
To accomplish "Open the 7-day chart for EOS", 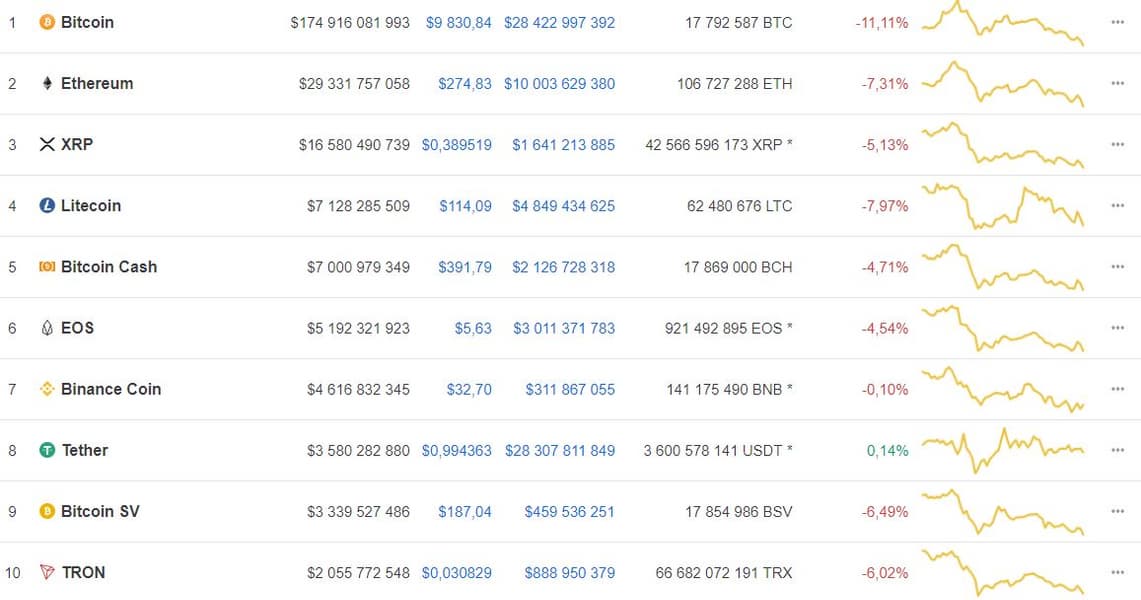I will click(x=1002, y=328).
